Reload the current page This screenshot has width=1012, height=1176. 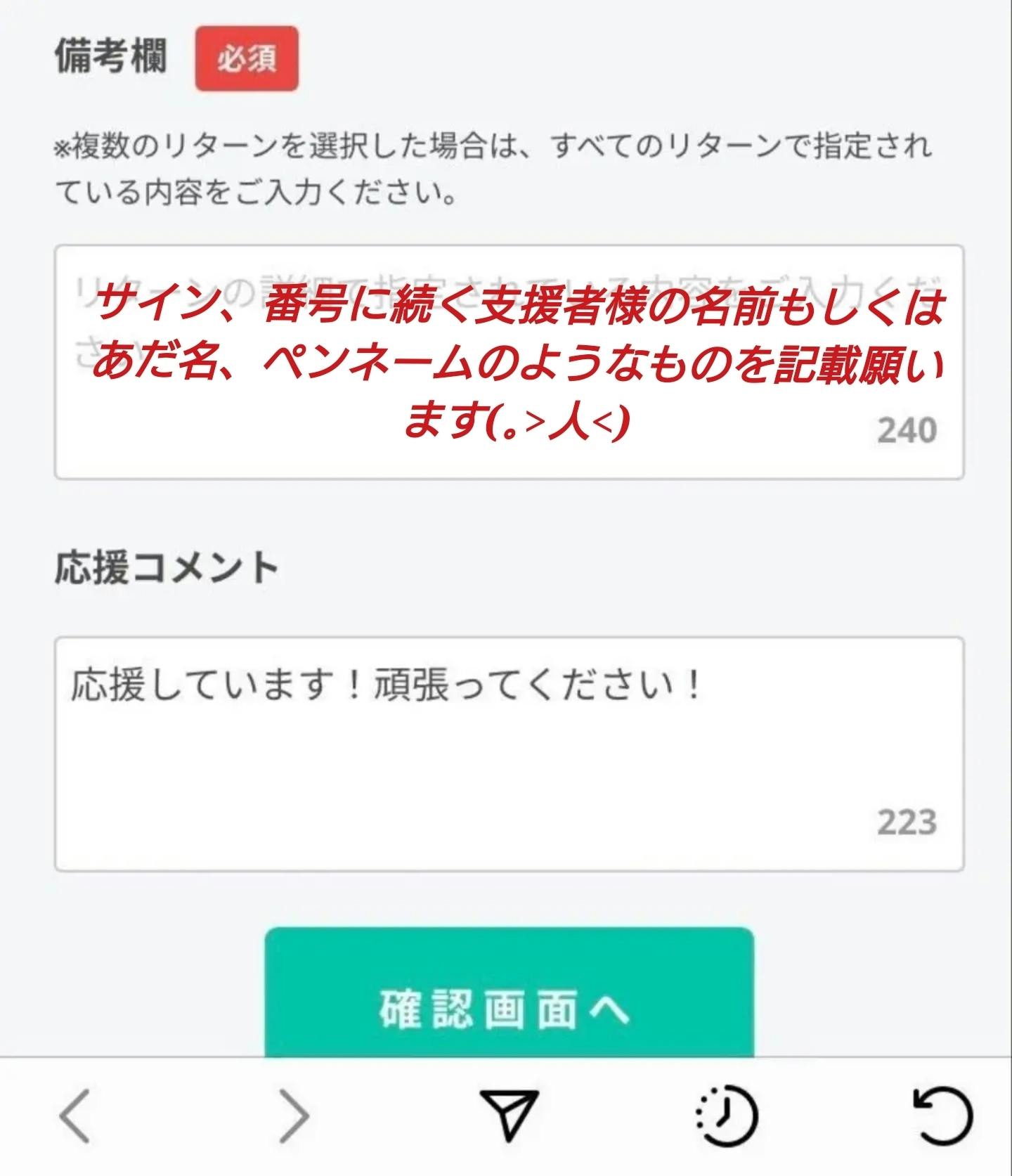pos(942,1116)
